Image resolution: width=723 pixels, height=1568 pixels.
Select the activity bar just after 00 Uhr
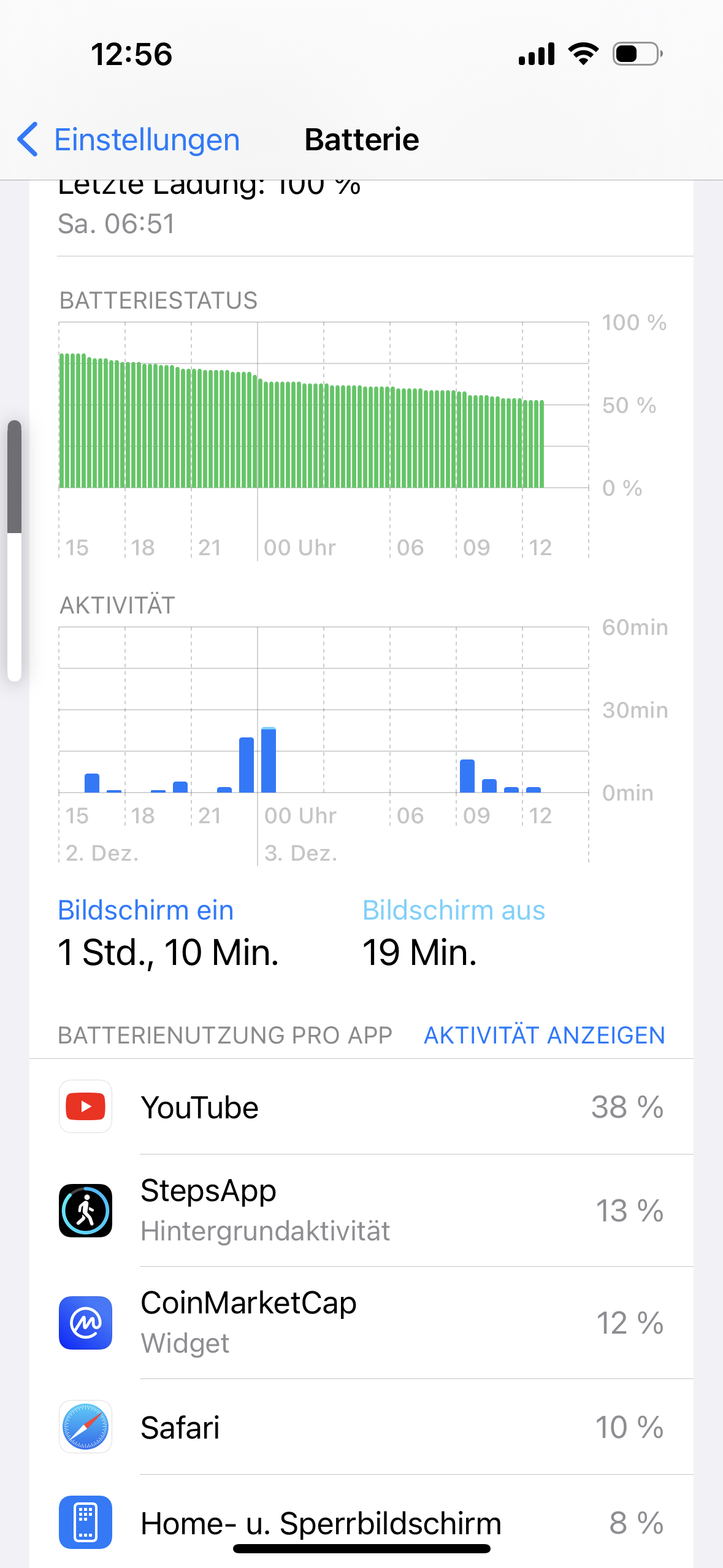point(269,761)
